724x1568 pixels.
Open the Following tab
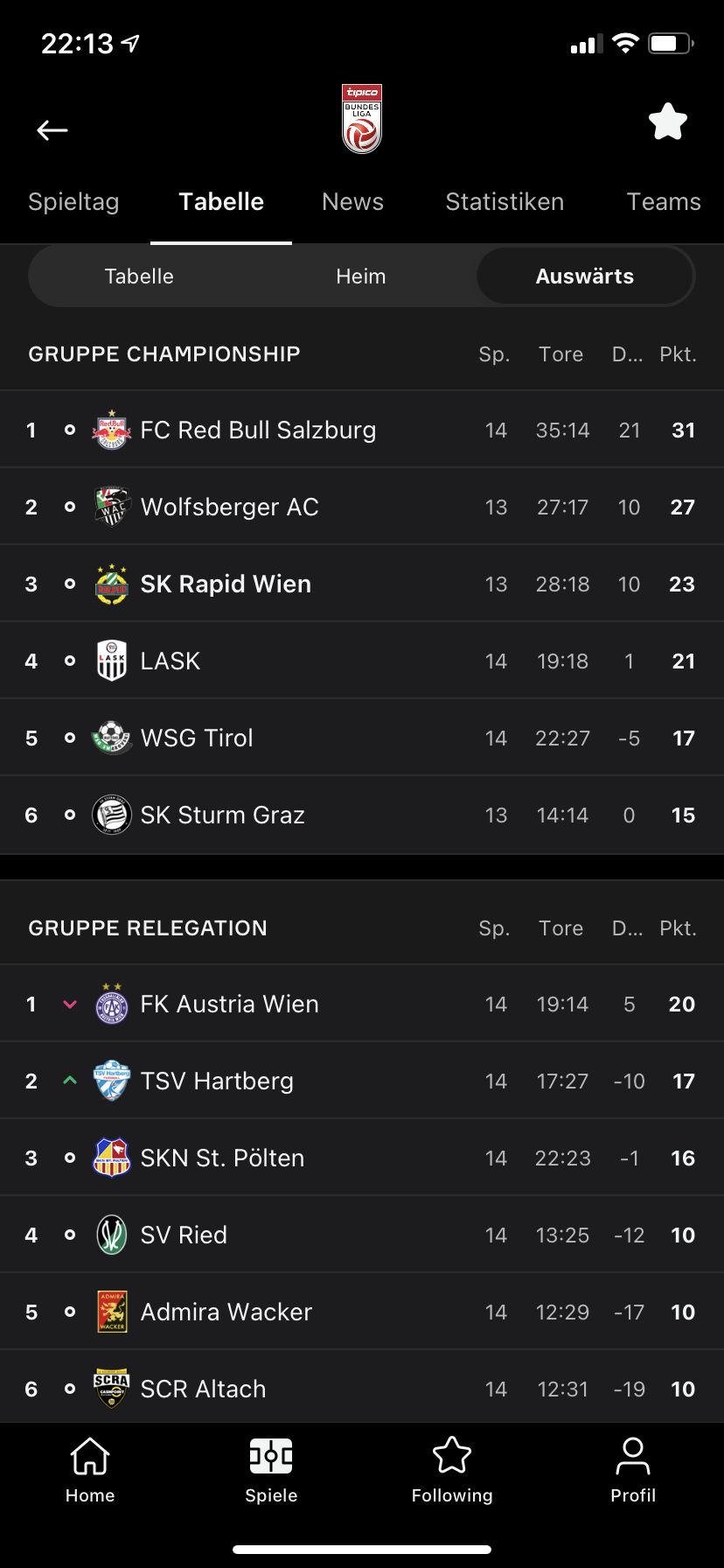(452, 1471)
